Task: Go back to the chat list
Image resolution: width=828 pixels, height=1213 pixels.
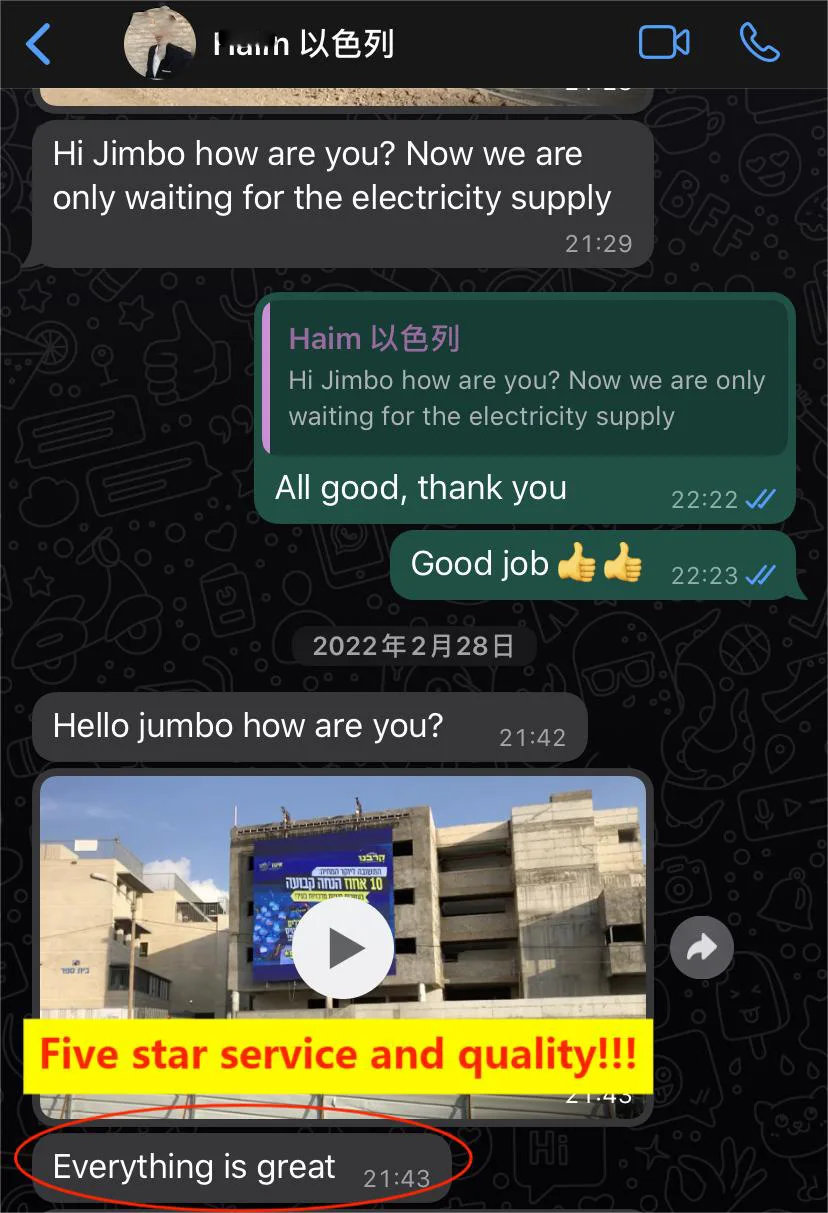Action: [38, 44]
